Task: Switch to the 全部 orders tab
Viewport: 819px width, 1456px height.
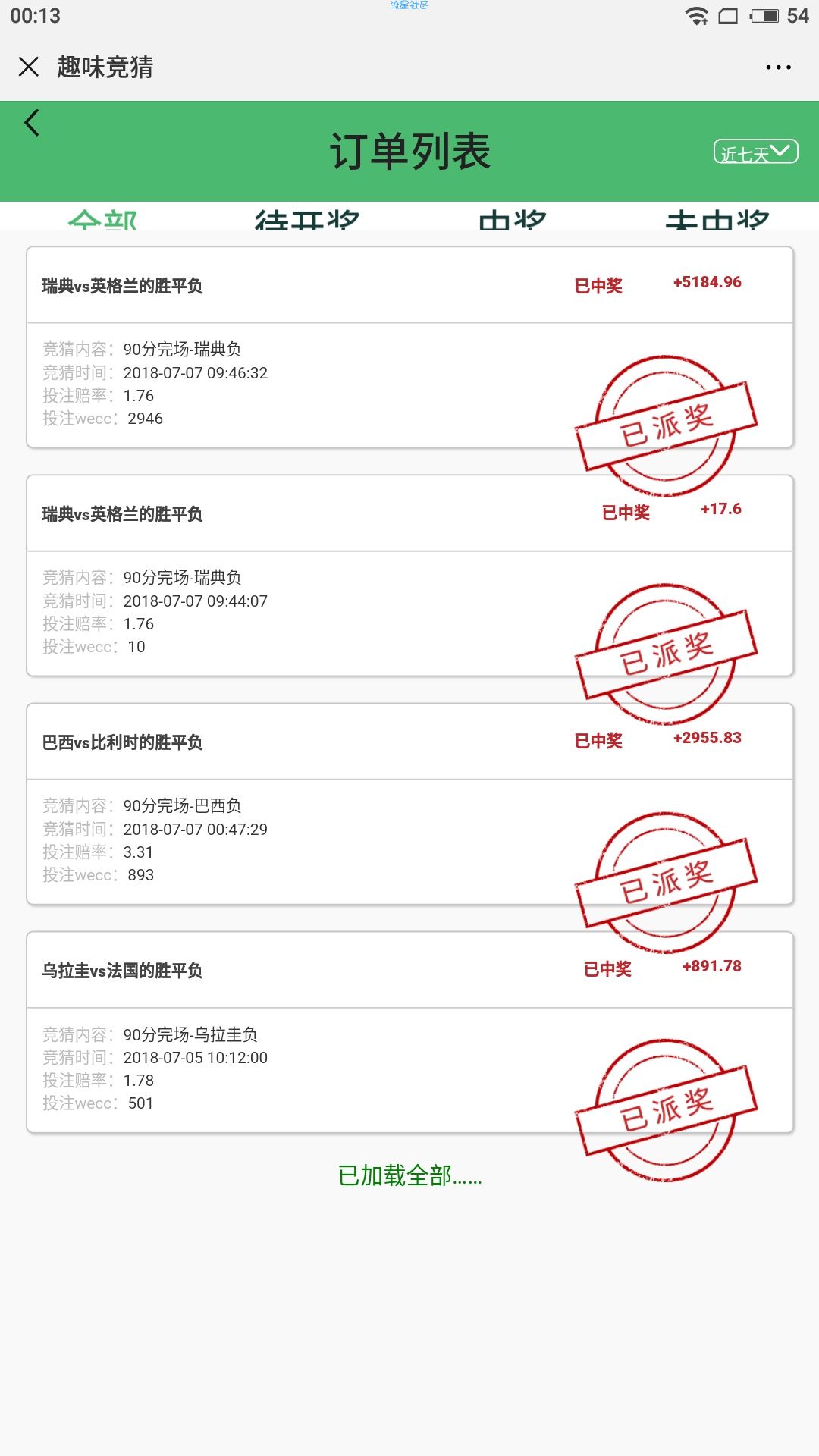Action: pos(102,218)
